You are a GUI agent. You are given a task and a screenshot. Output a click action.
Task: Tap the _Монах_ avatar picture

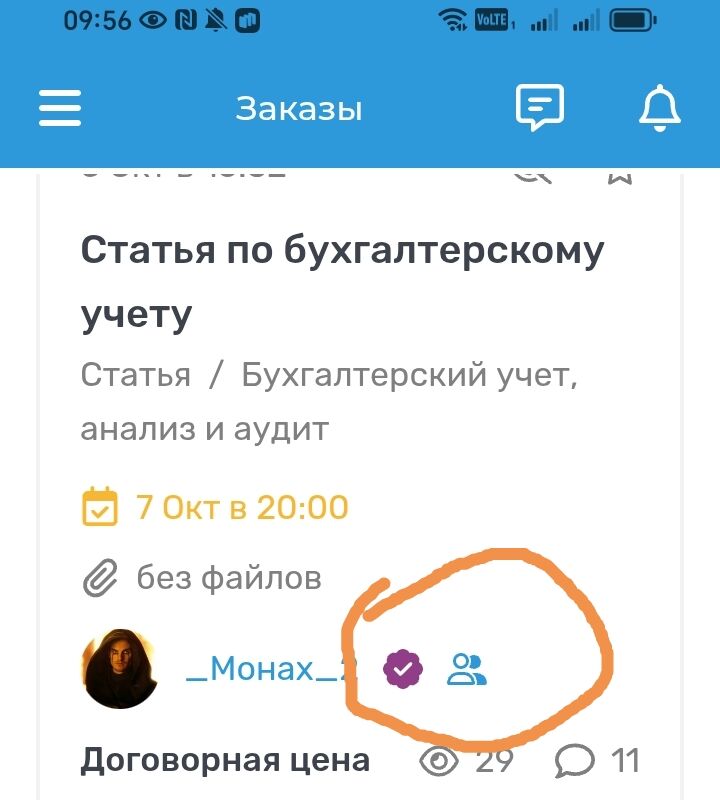[120, 669]
